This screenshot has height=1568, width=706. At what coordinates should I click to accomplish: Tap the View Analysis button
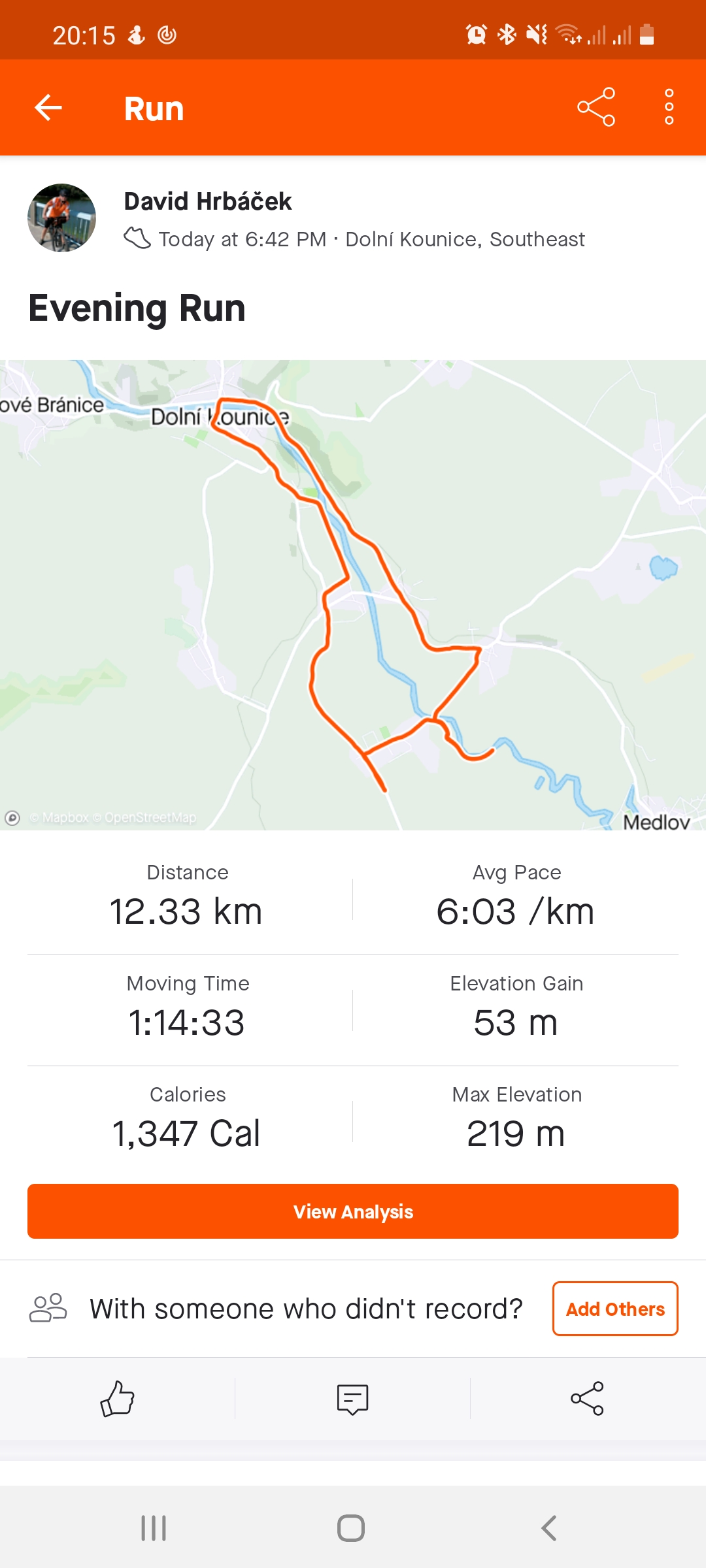point(353,1211)
